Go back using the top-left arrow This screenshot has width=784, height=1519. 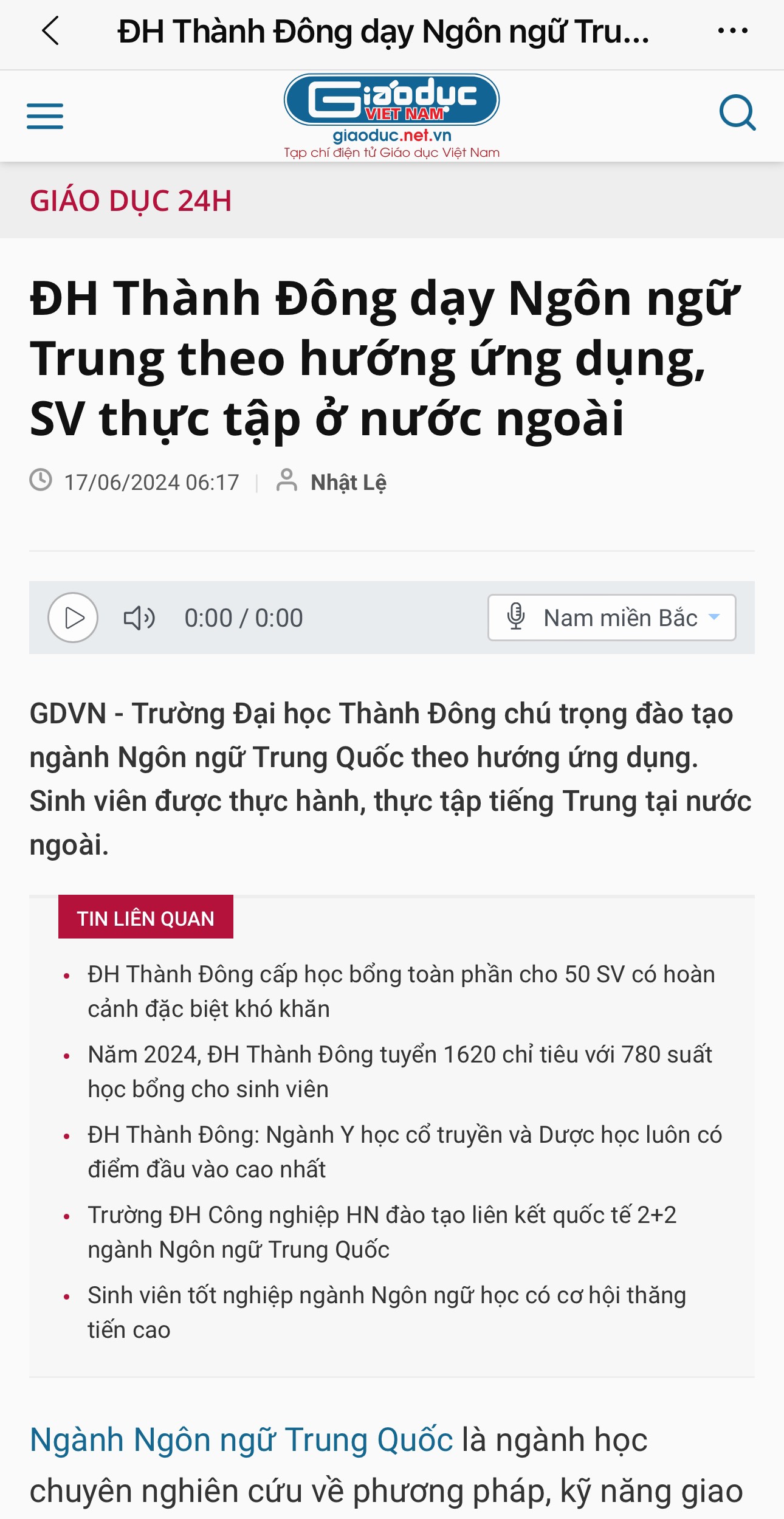(51, 31)
